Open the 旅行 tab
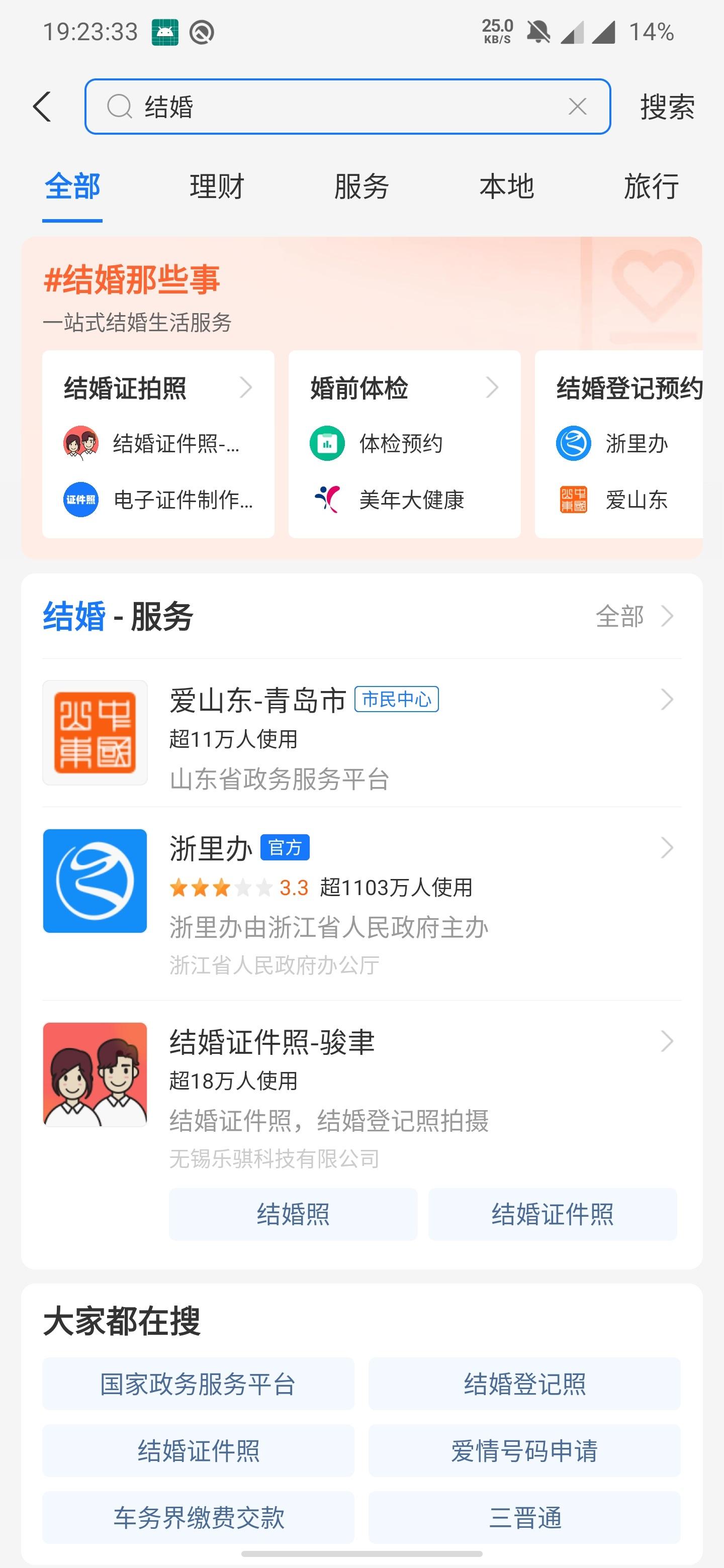 651,186
